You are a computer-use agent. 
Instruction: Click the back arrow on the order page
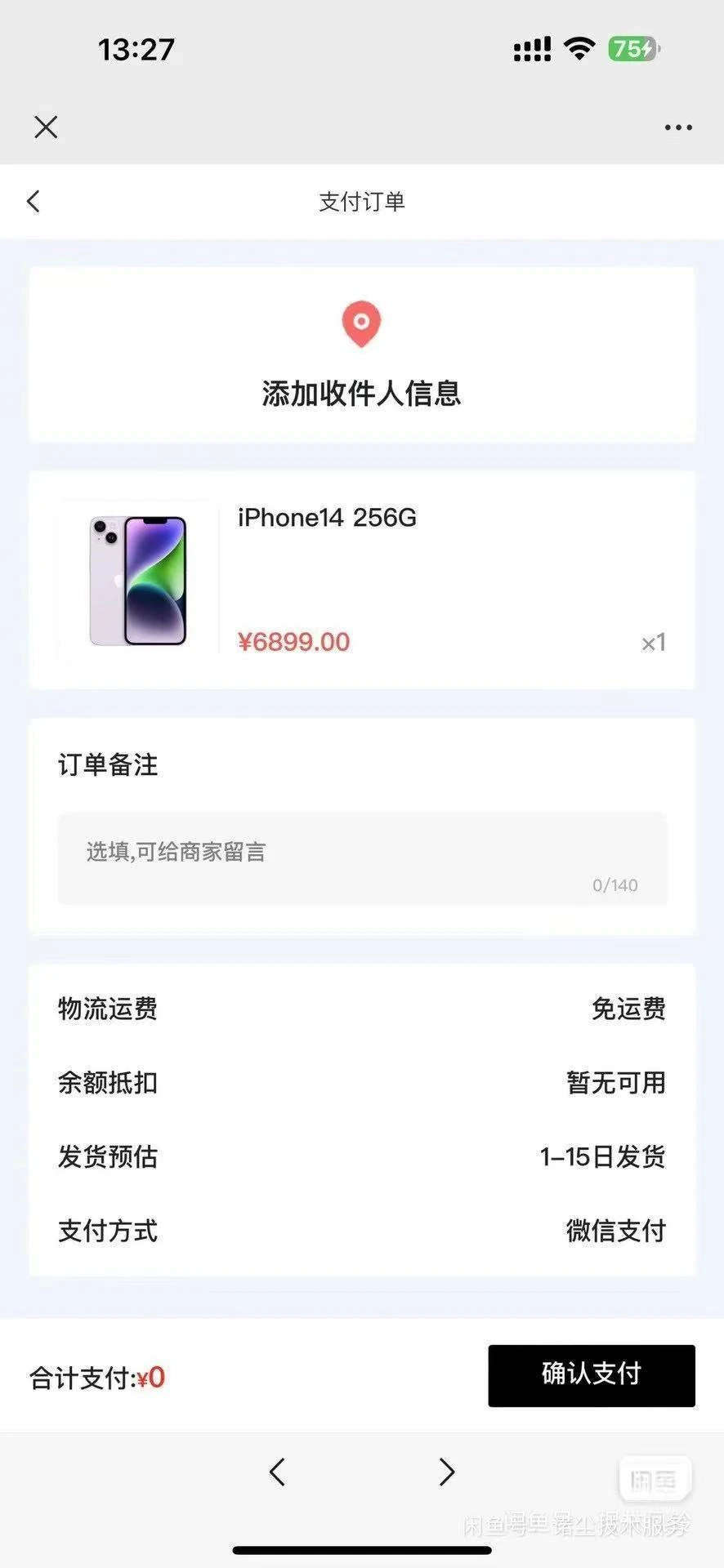pyautogui.click(x=33, y=201)
